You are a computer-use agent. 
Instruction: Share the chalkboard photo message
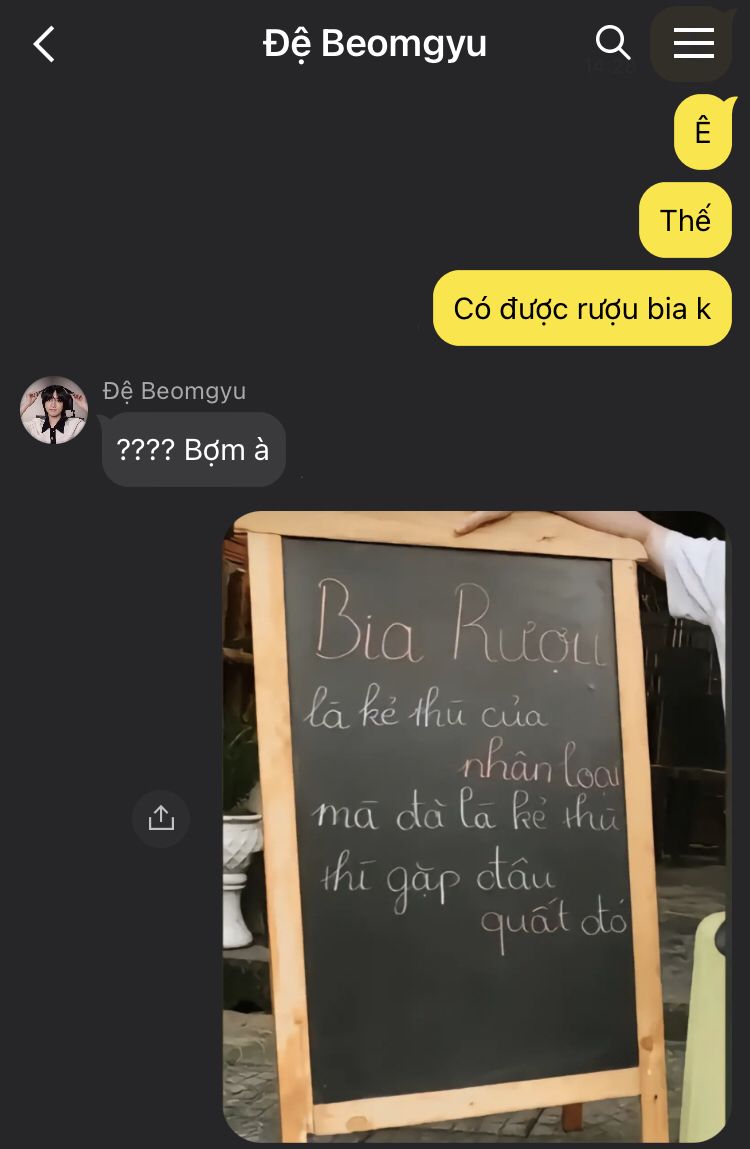click(161, 818)
